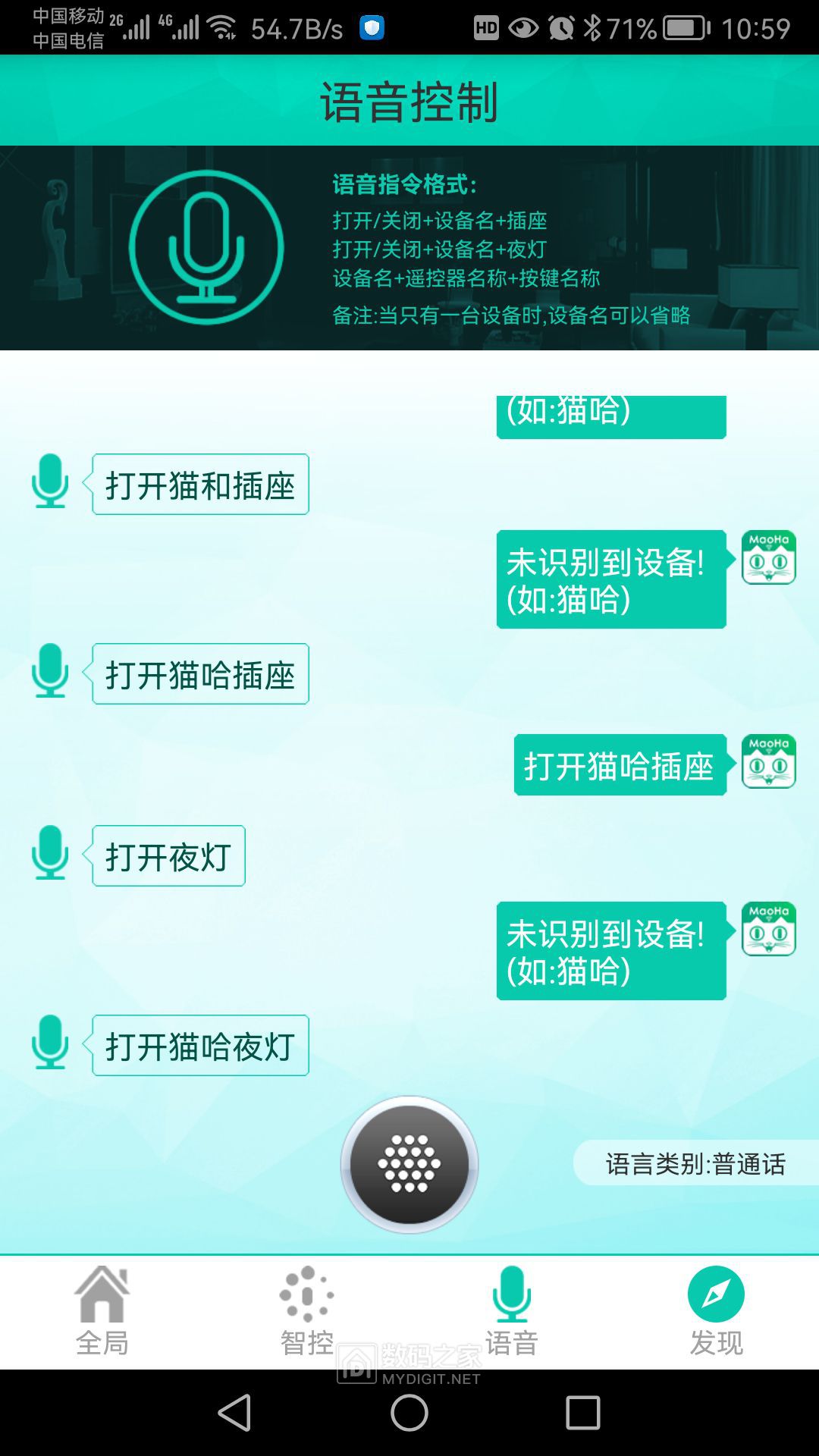Open recent apps with square button
Image resolution: width=819 pixels, height=1456 pixels.
[x=582, y=1413]
